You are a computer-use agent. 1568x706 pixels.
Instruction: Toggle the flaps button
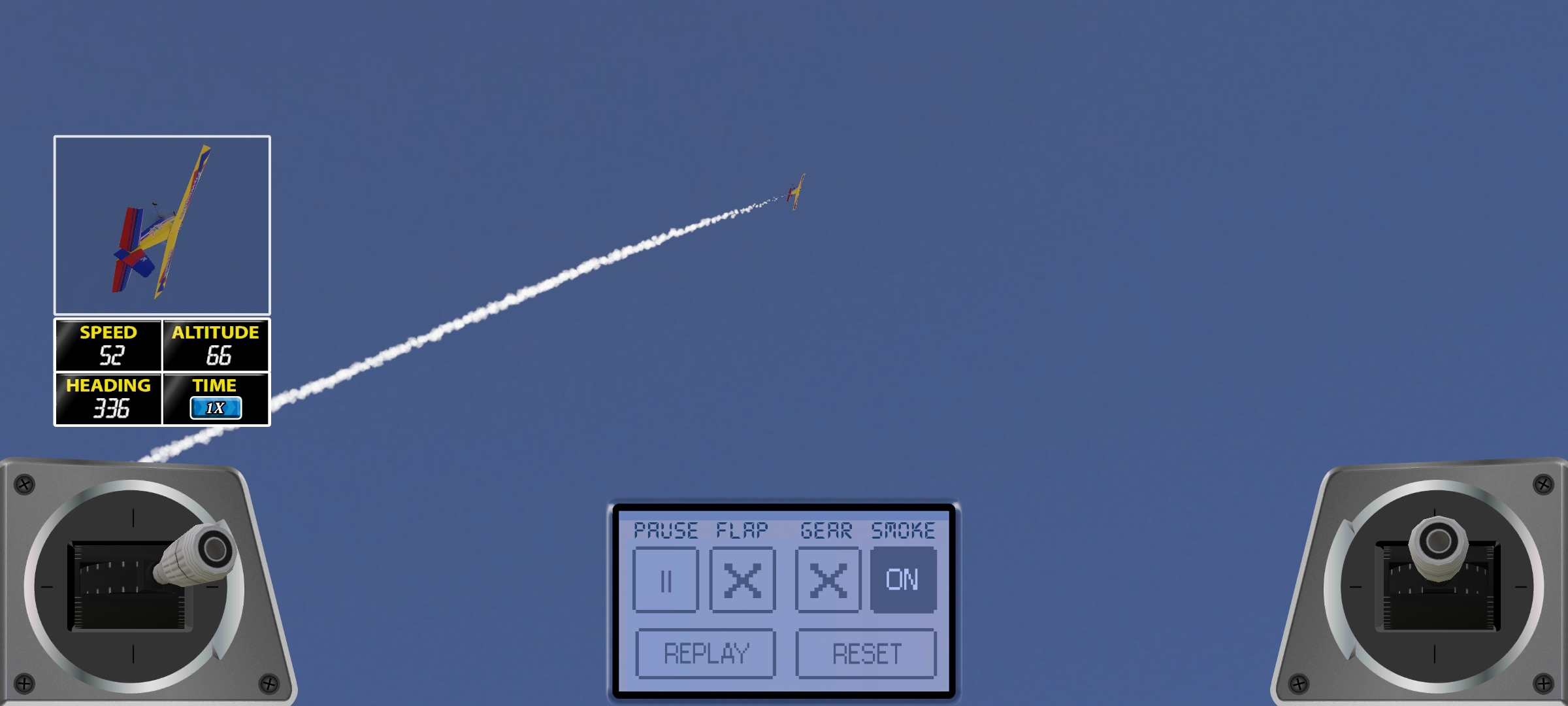pos(742,580)
